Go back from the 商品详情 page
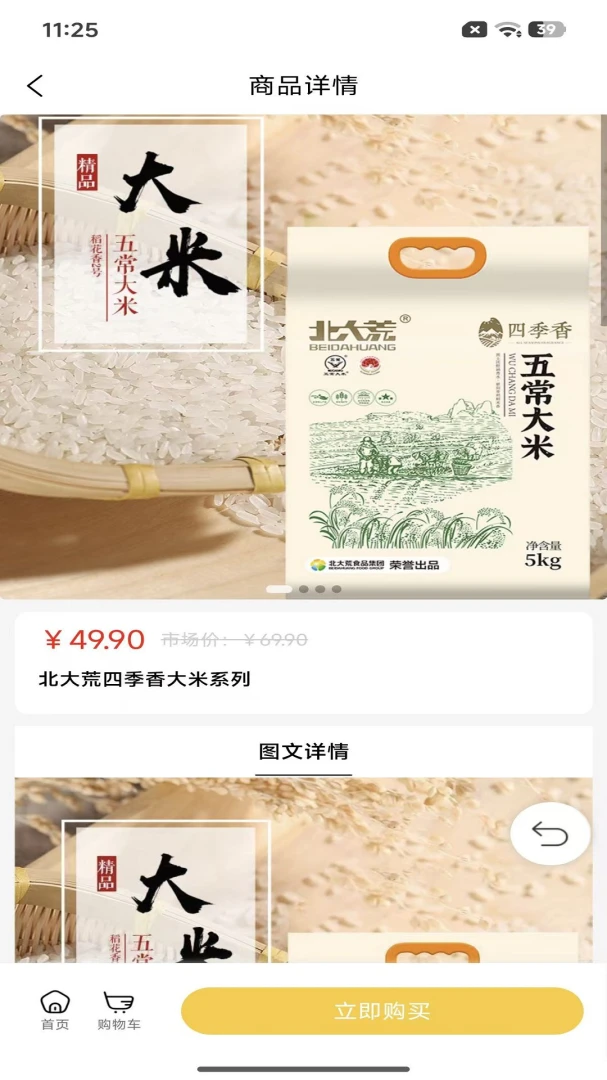 click(35, 86)
